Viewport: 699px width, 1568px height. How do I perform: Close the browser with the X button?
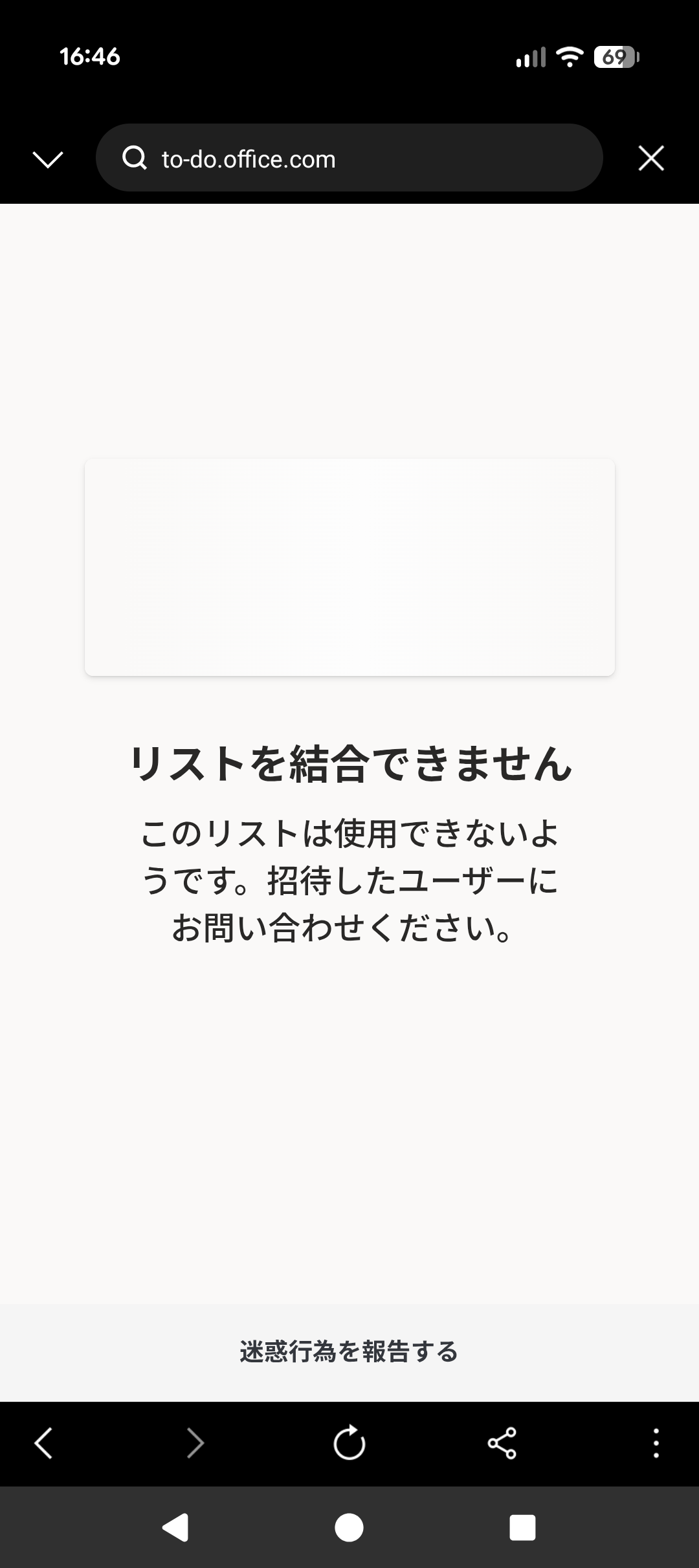[x=651, y=158]
